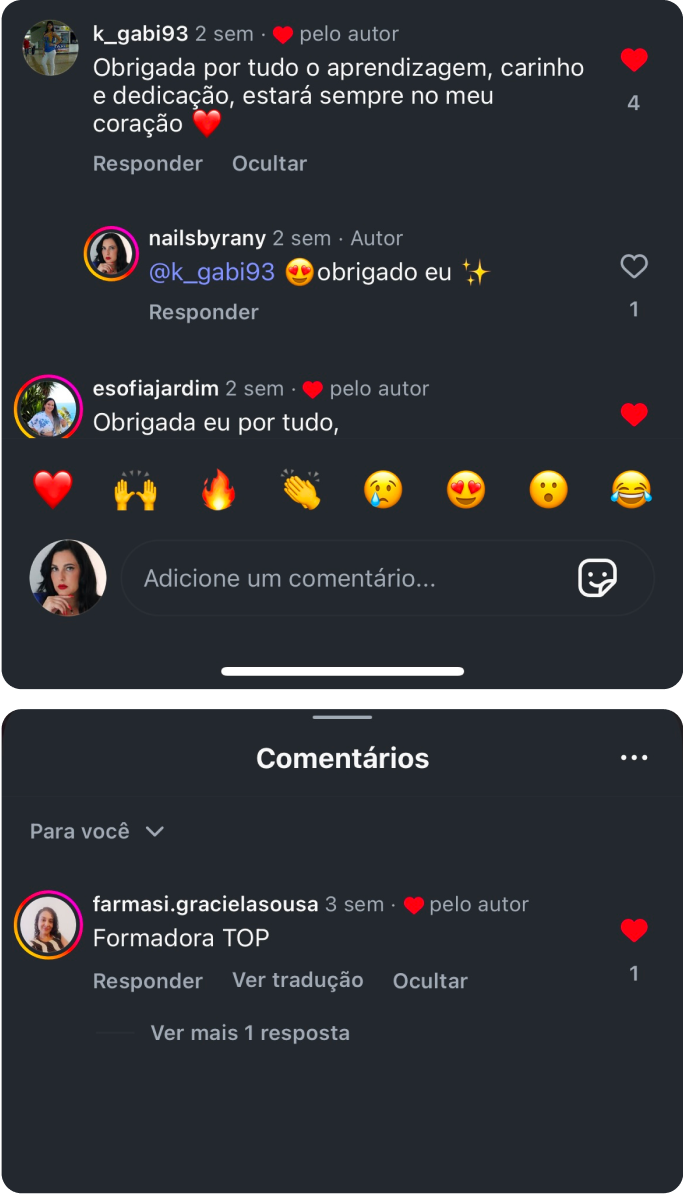
Task: Insert the clapping hands emoji
Action: point(301,491)
